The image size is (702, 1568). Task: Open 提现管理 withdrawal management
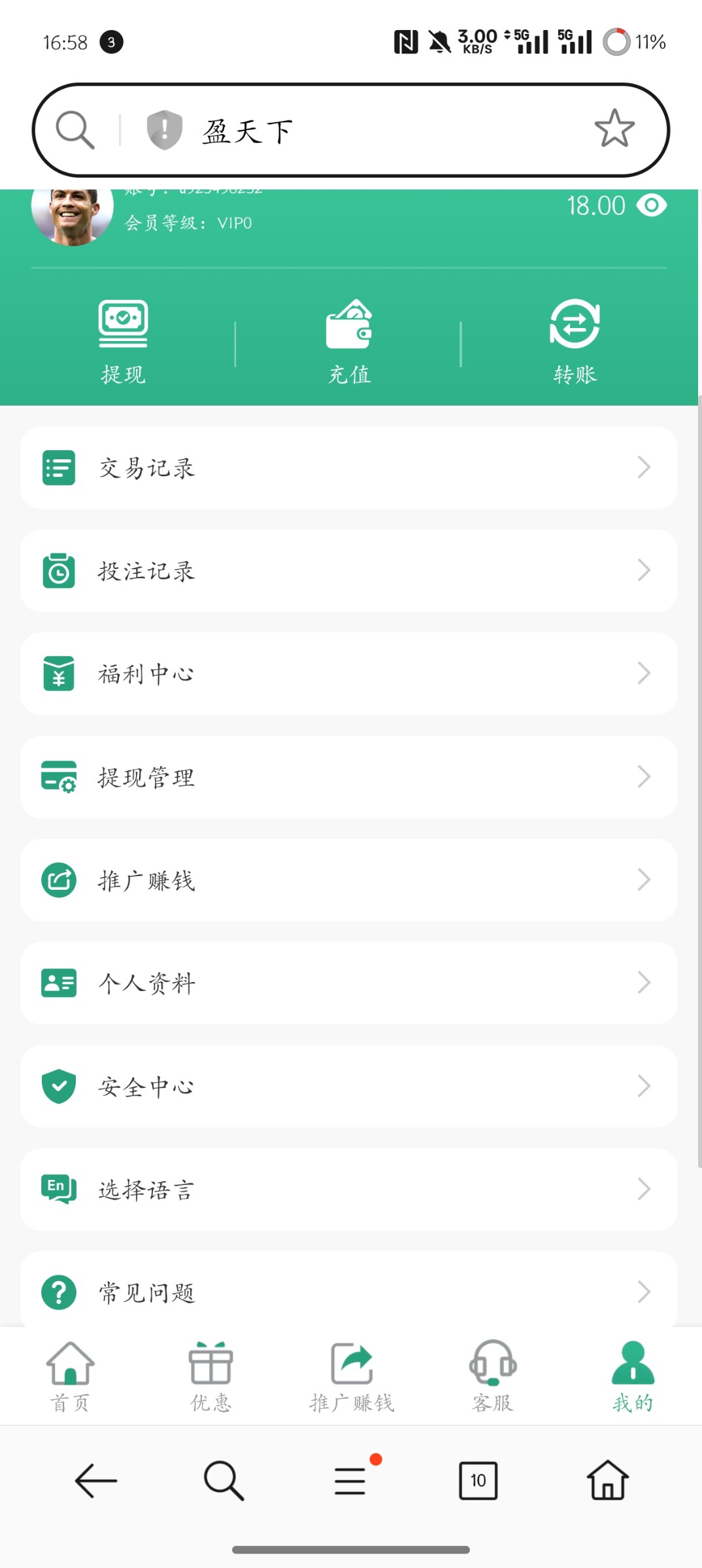pos(348,777)
